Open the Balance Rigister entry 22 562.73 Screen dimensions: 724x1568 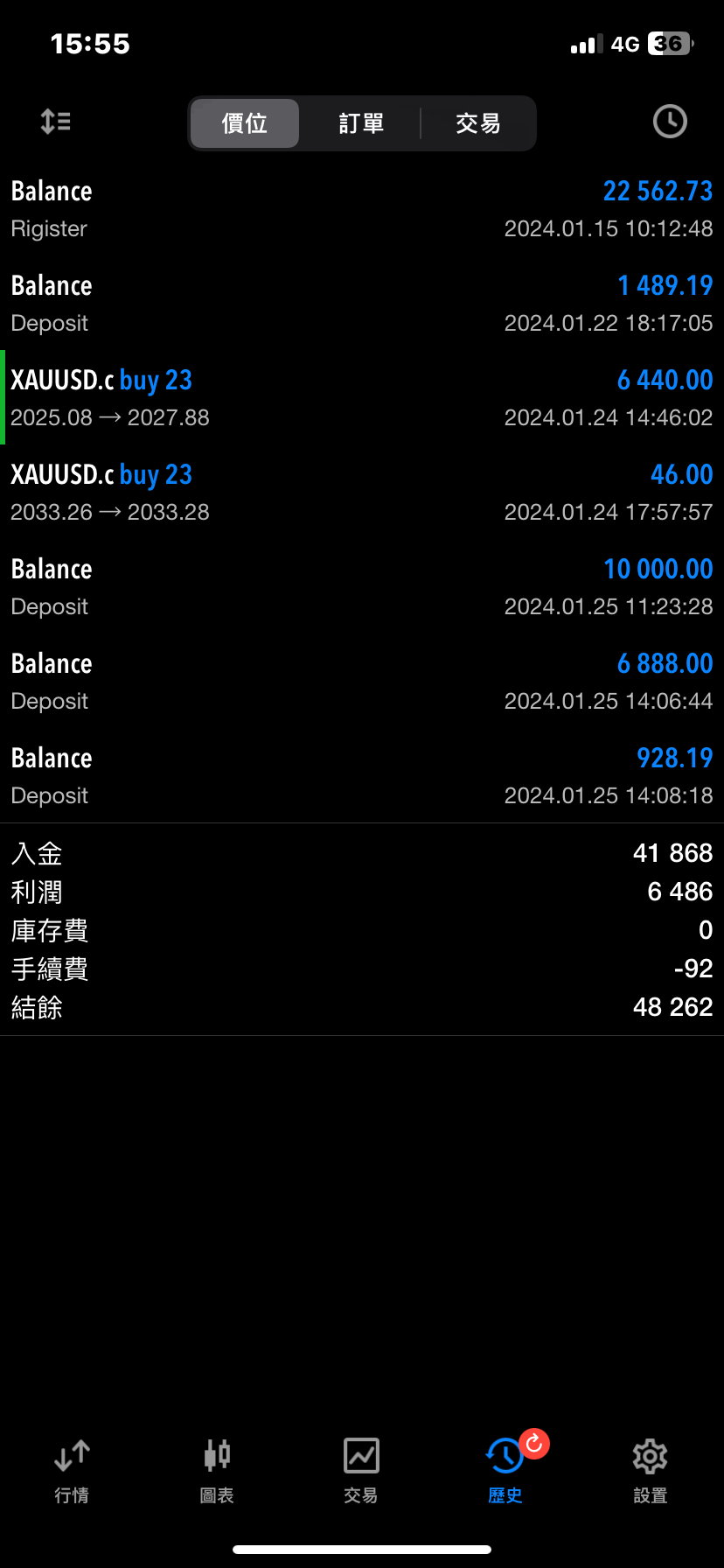click(x=362, y=208)
